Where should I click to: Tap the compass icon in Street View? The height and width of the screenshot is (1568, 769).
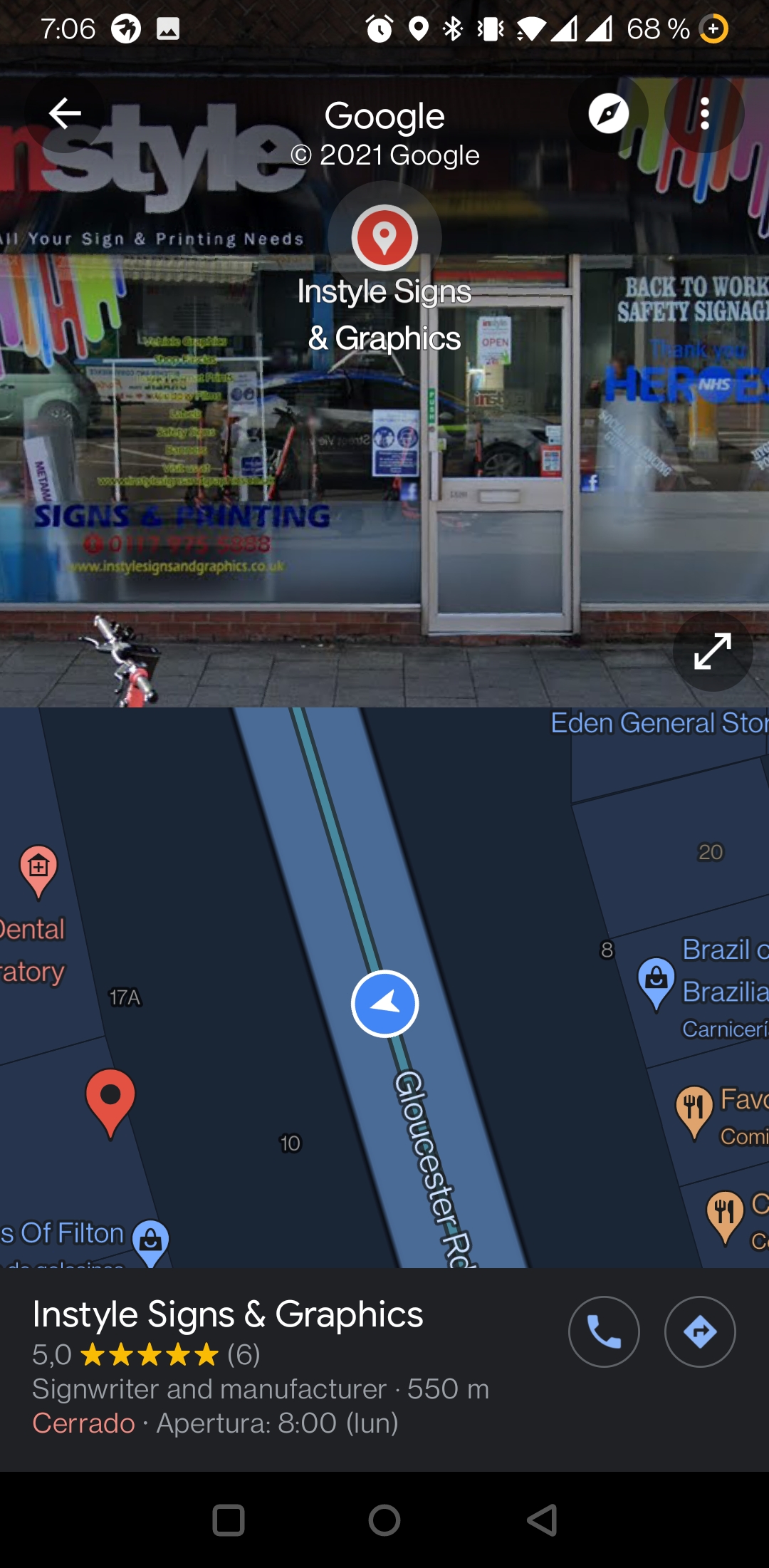coord(609,113)
